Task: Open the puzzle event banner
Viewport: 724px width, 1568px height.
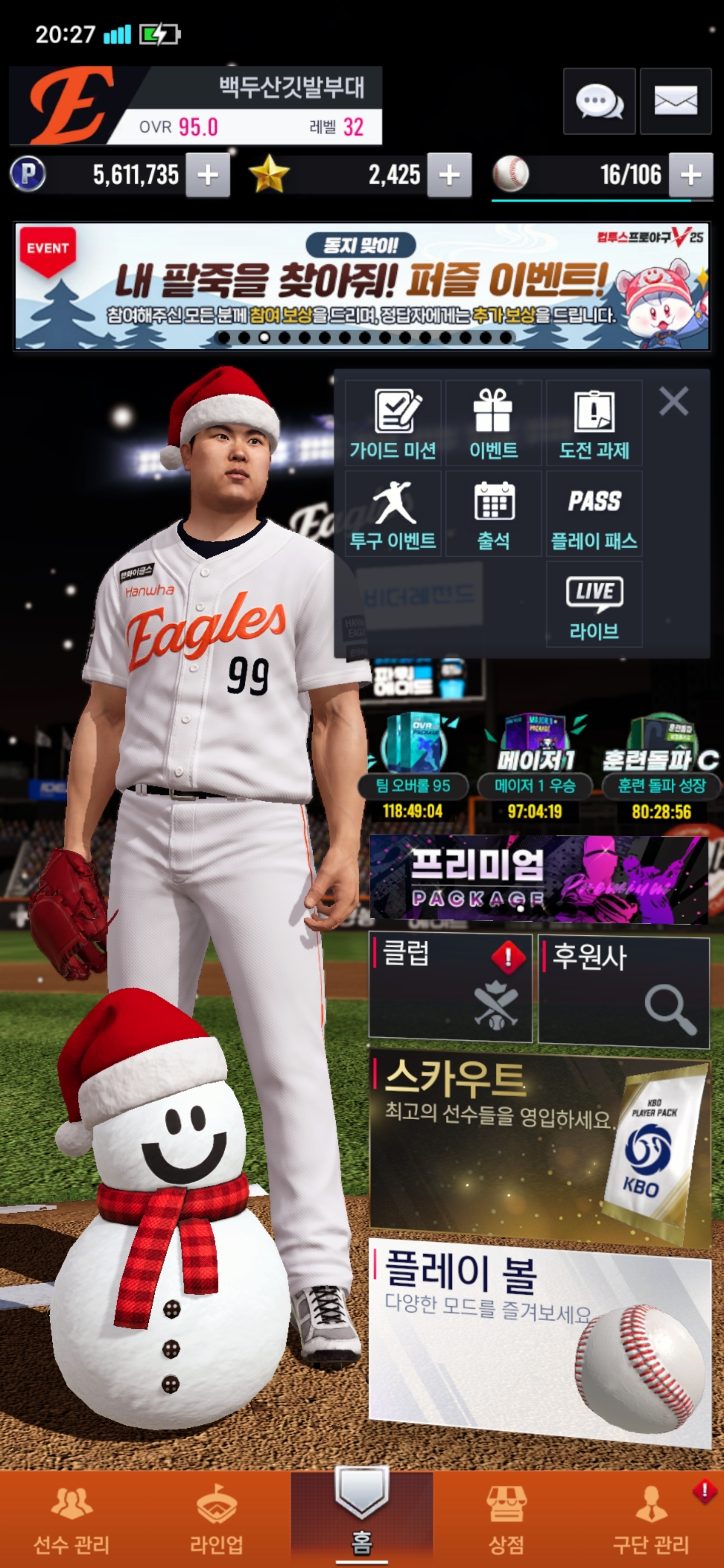Action: pyautogui.click(x=361, y=286)
